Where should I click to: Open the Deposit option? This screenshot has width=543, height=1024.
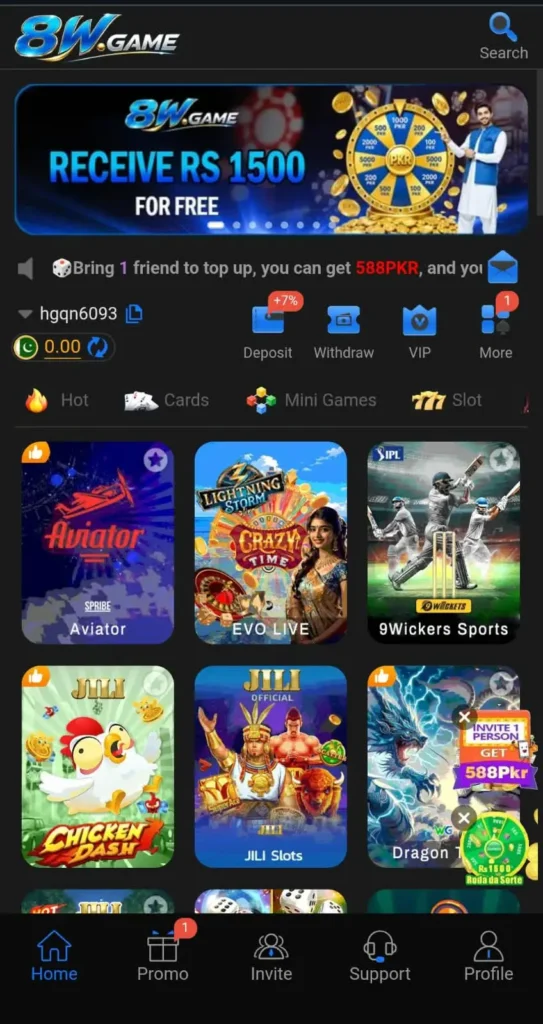click(x=268, y=332)
